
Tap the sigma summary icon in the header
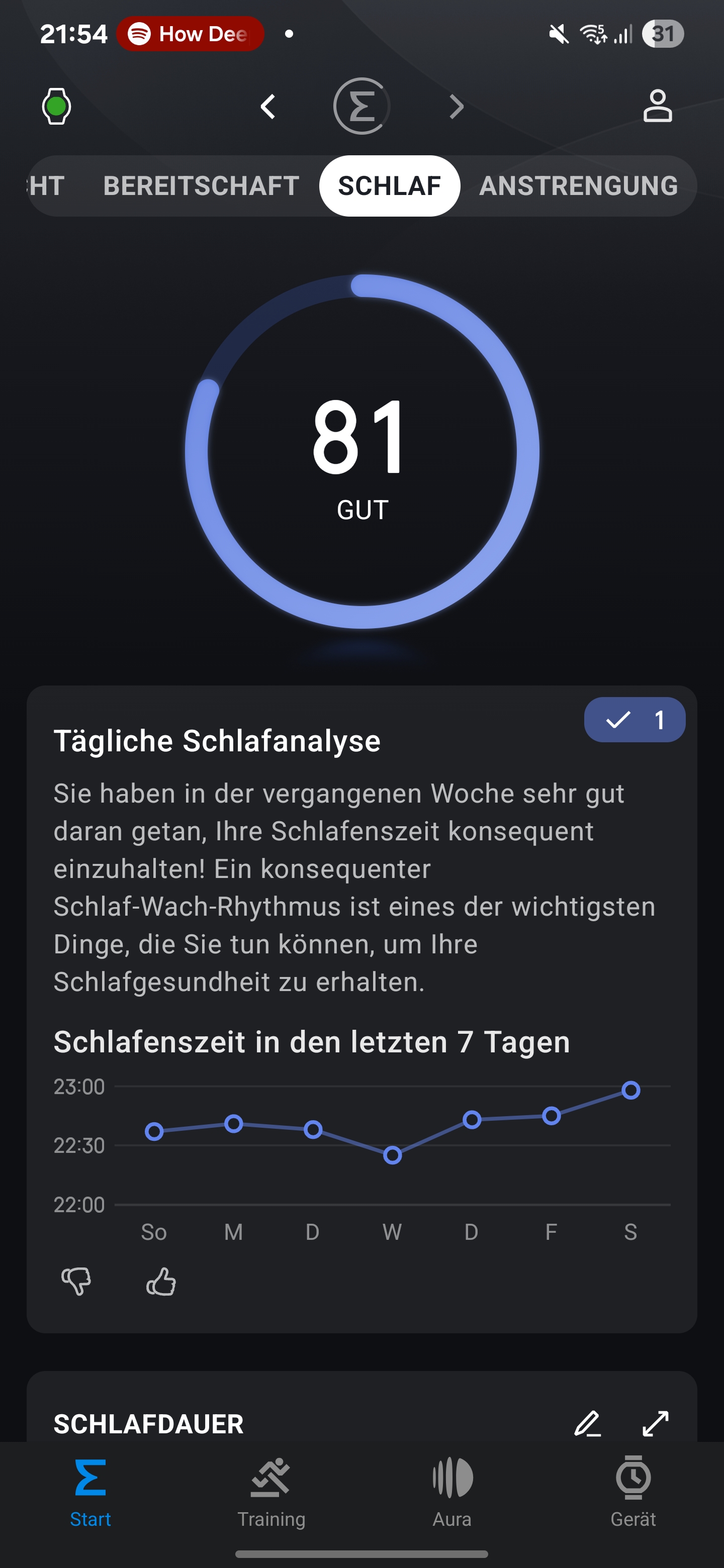(x=361, y=107)
